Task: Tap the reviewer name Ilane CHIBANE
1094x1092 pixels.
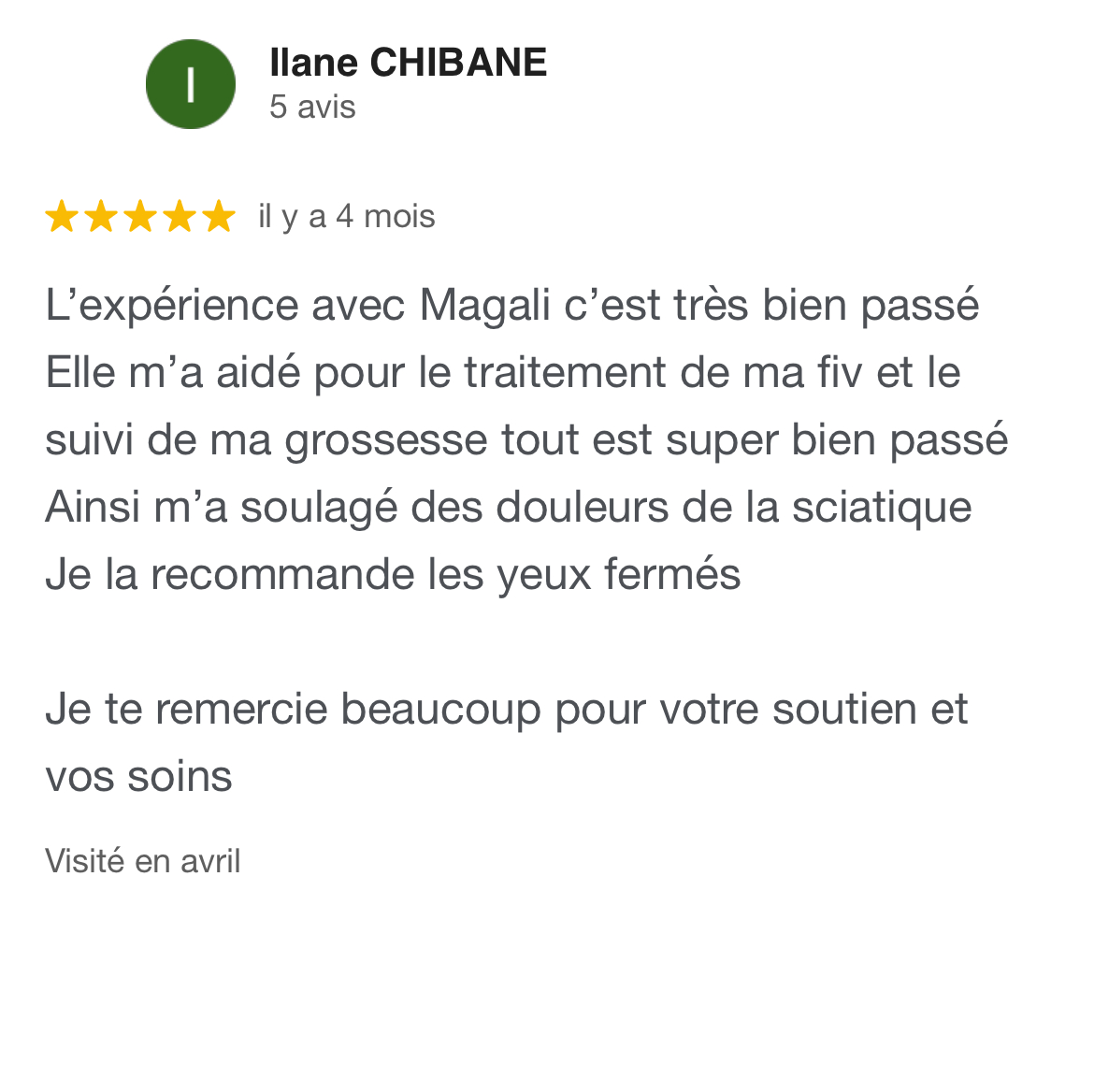Action: coord(408,63)
